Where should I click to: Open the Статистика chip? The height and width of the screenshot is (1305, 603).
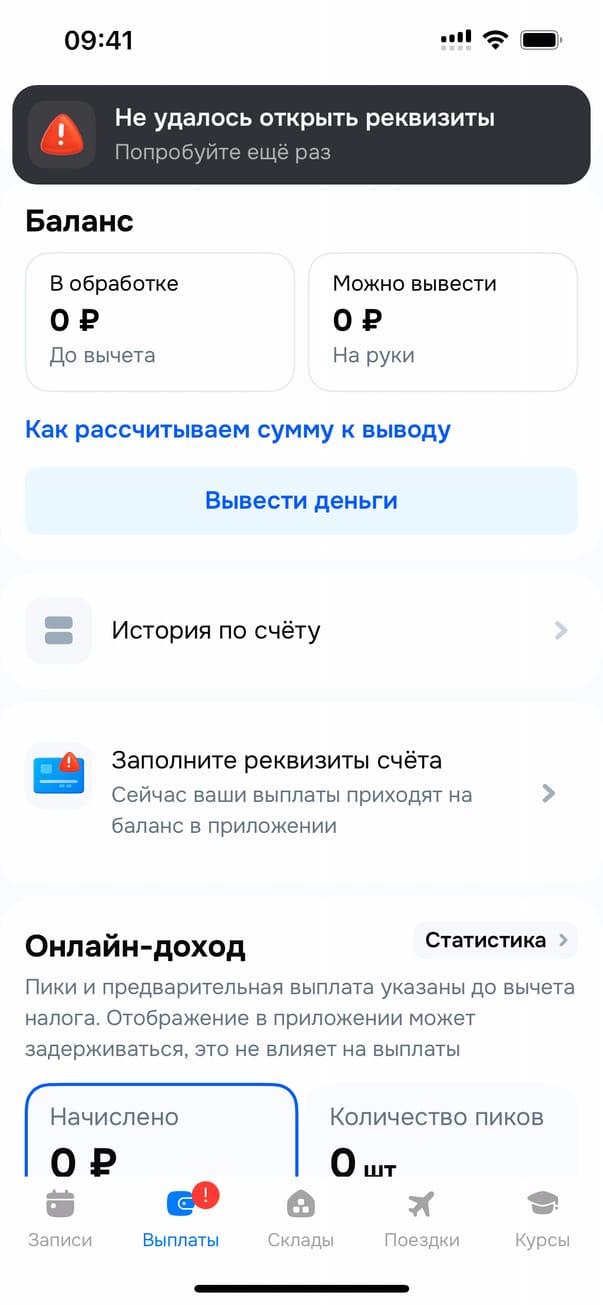pos(495,940)
